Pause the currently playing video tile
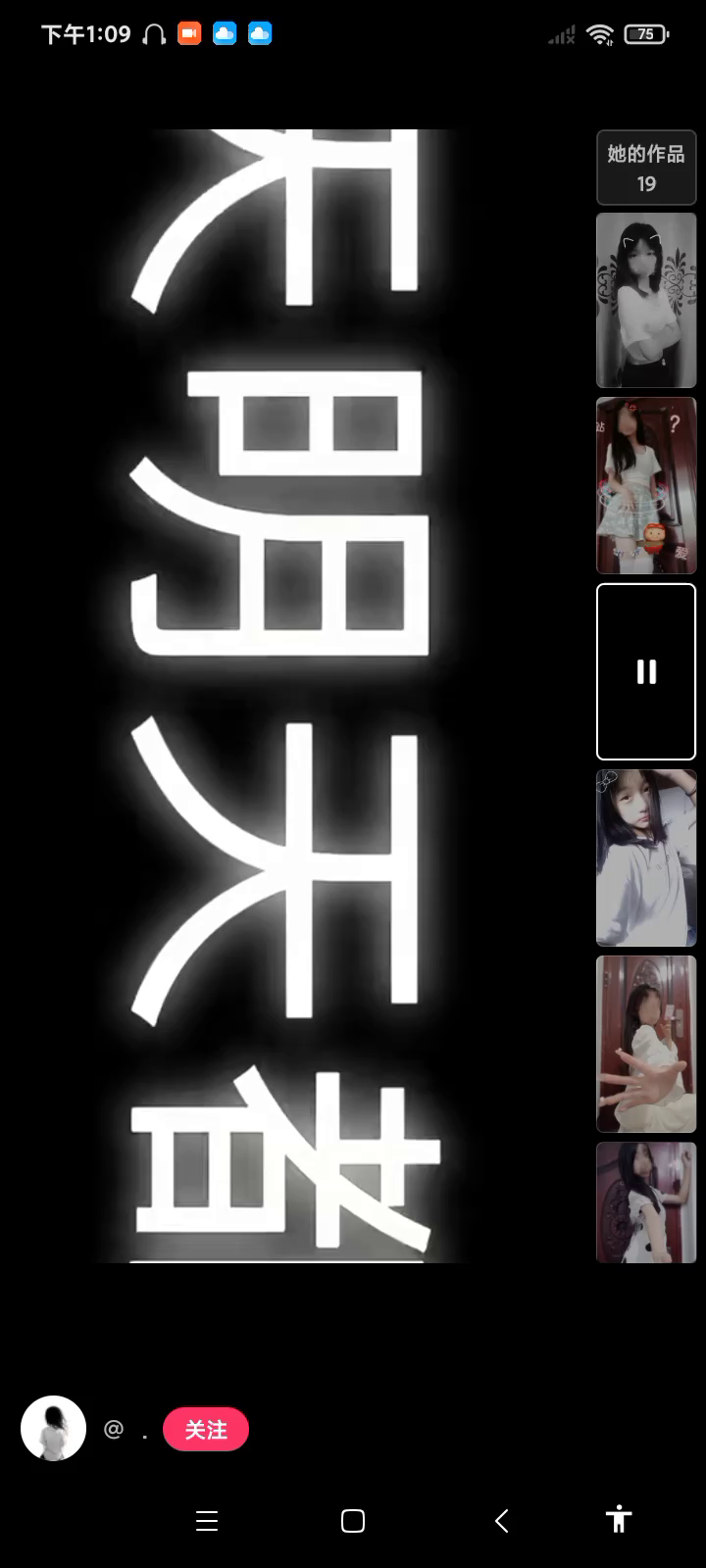Image resolution: width=706 pixels, height=1568 pixels. (646, 671)
